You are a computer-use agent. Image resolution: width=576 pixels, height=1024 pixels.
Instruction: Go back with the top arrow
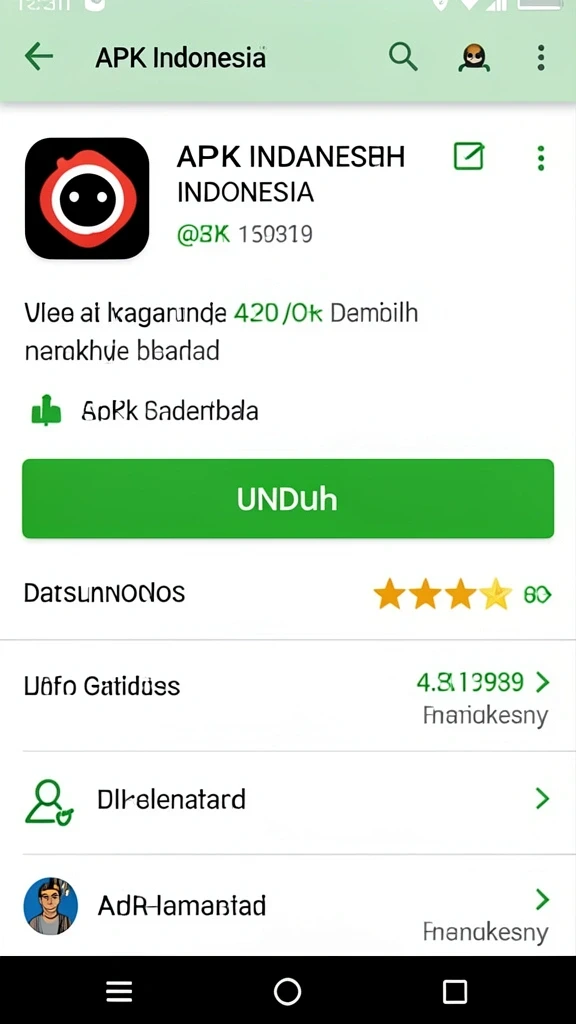(x=38, y=57)
